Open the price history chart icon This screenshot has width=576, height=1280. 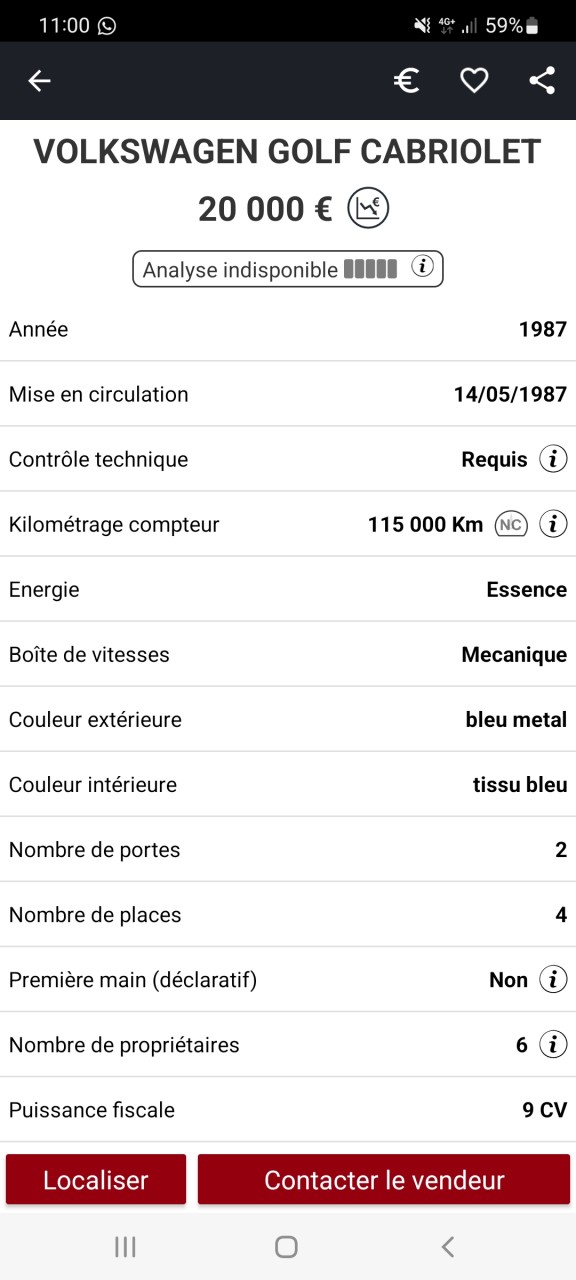point(368,208)
